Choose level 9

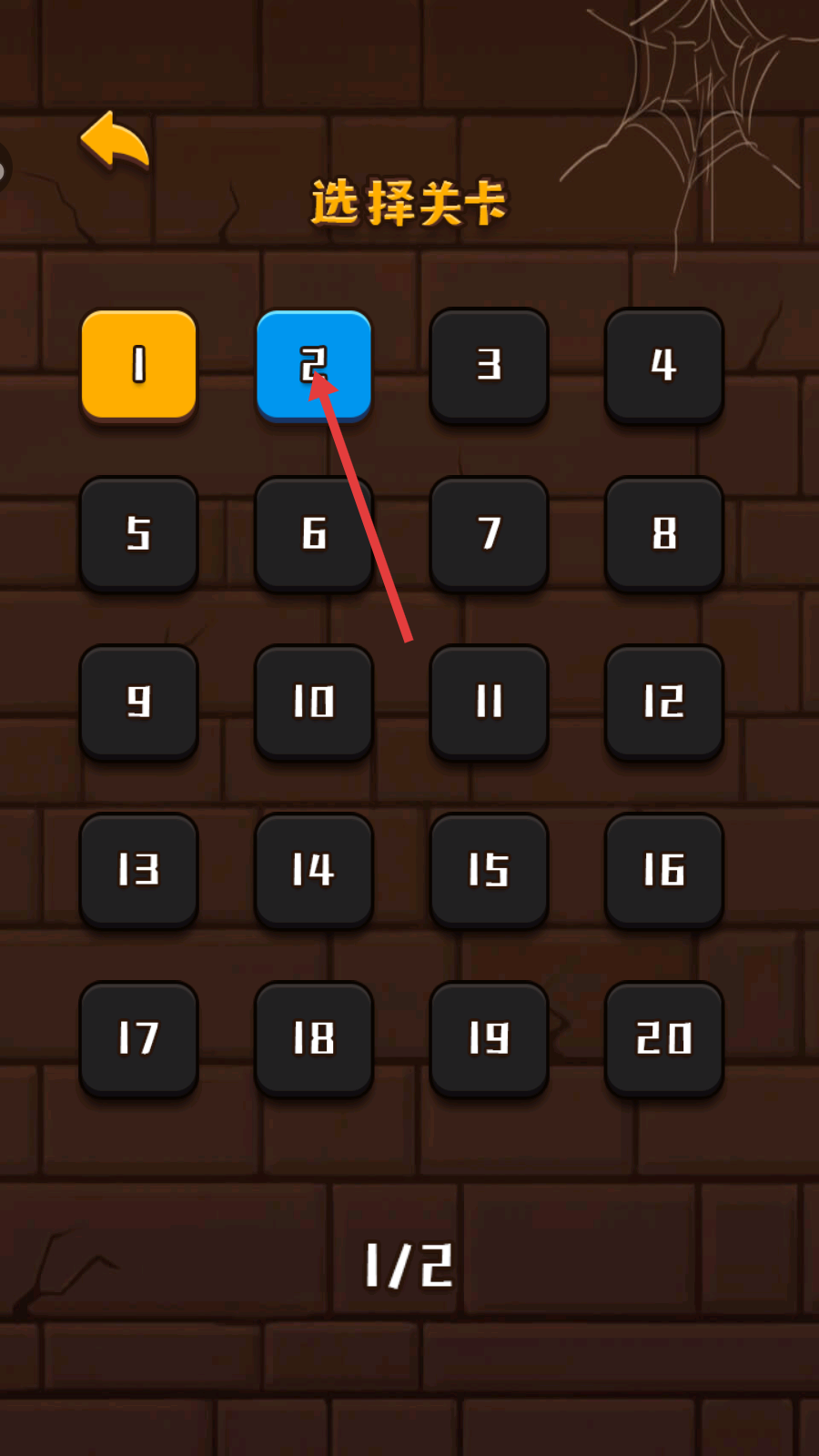pyautogui.click(x=138, y=702)
